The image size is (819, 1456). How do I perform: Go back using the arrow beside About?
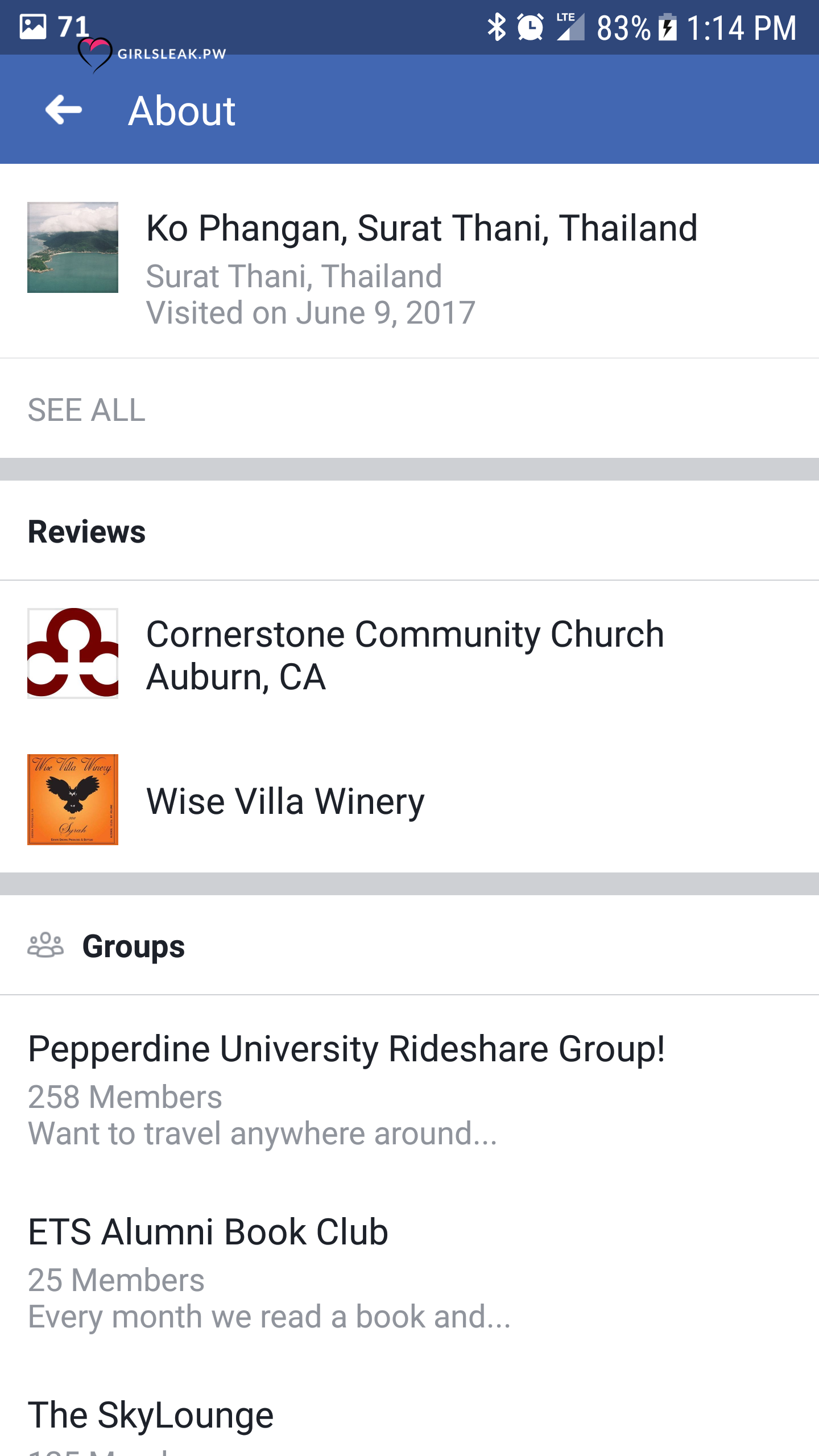coord(64,110)
